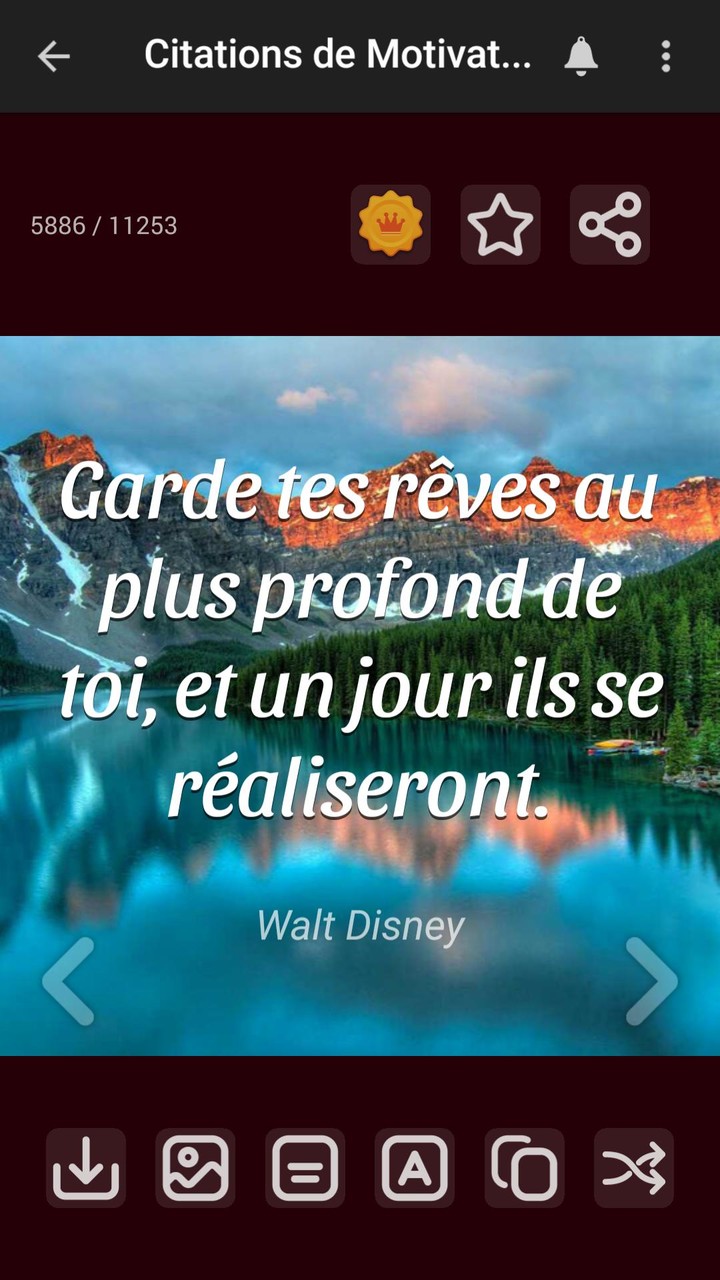
Task: Share the Walt Disney quote
Action: pyautogui.click(x=610, y=224)
